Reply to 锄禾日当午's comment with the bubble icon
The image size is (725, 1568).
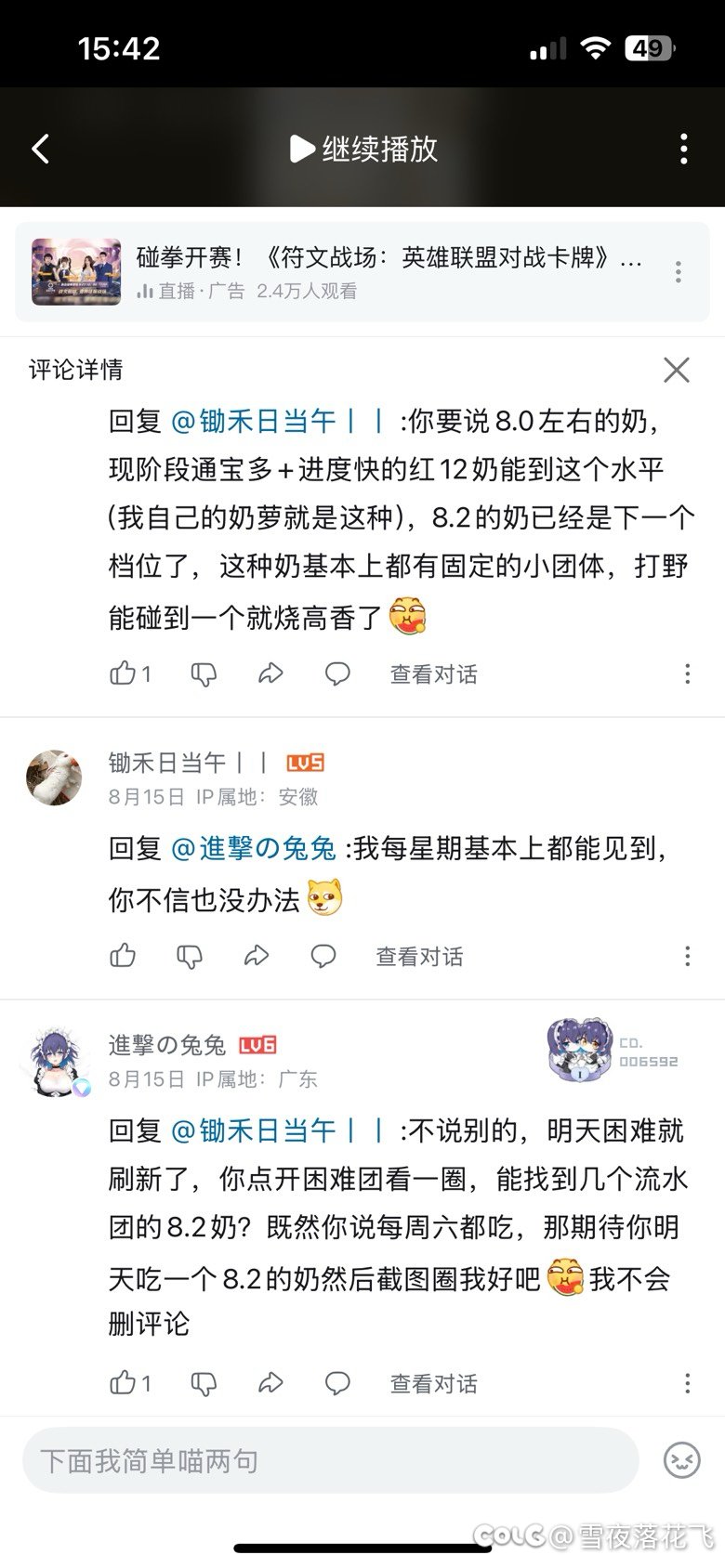click(323, 956)
